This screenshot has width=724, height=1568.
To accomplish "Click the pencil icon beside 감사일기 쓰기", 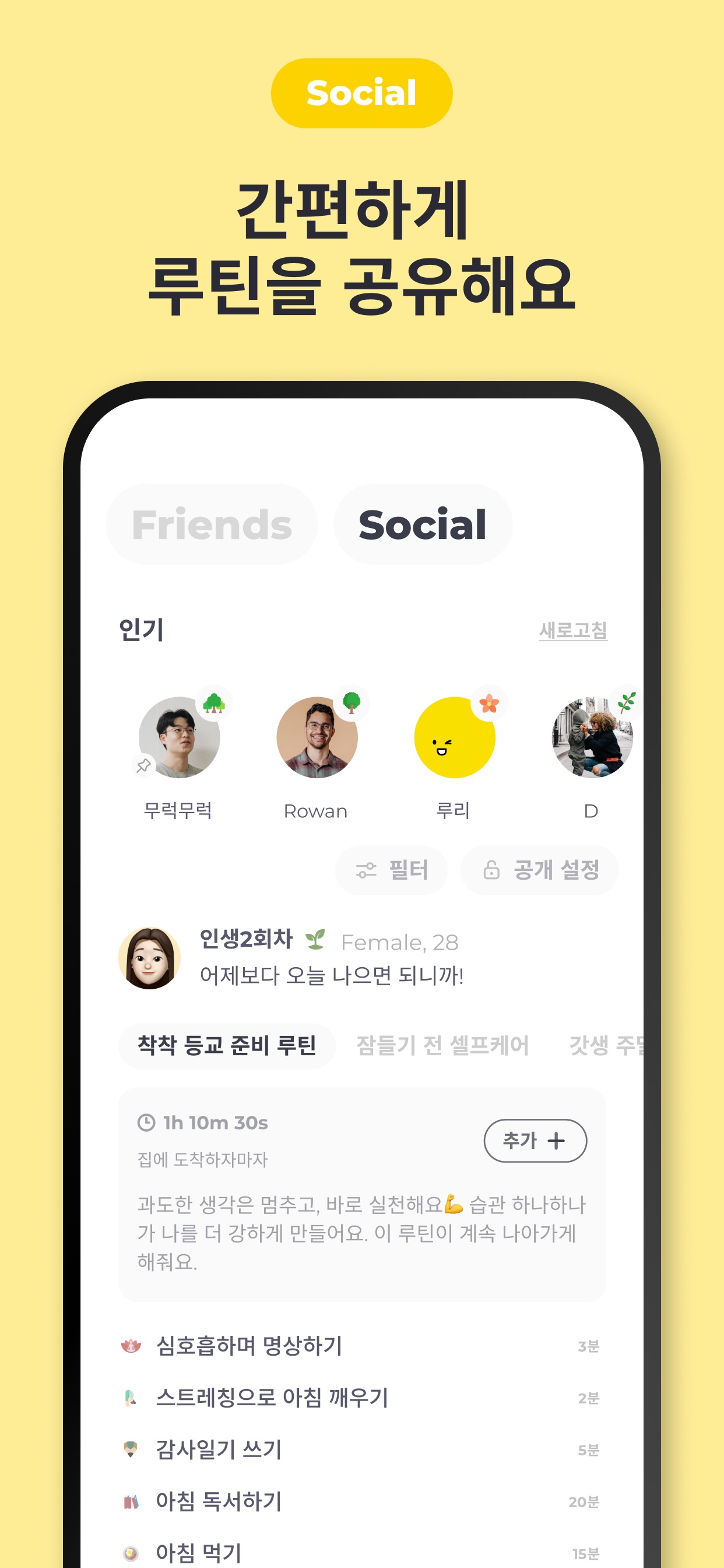I will [x=129, y=1448].
